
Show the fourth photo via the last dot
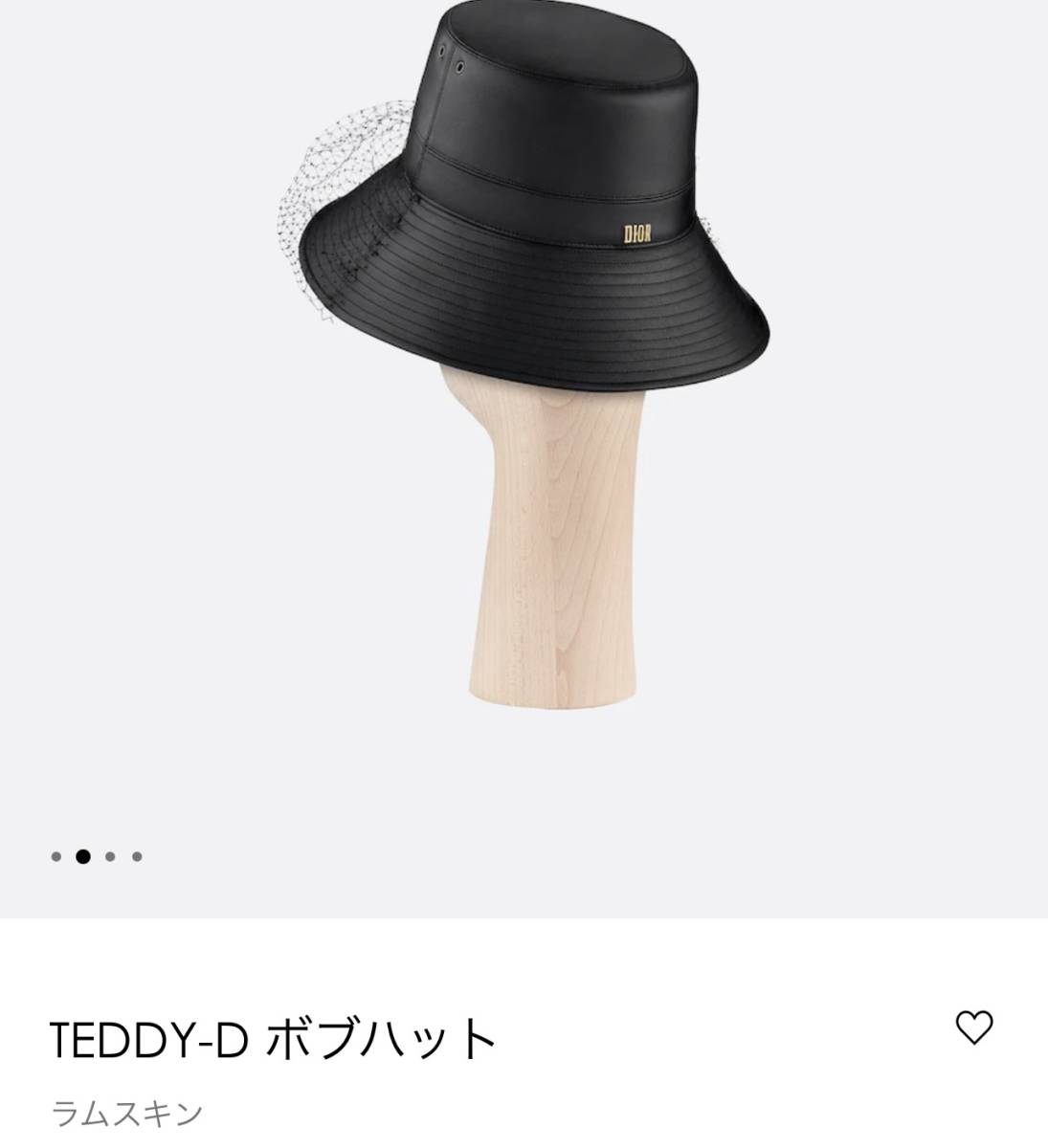point(137,856)
